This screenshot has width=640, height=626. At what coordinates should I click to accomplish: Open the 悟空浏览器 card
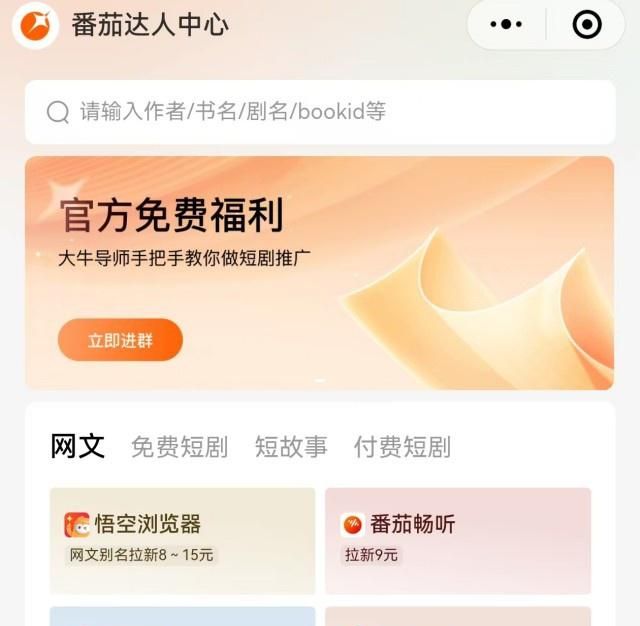click(182, 540)
